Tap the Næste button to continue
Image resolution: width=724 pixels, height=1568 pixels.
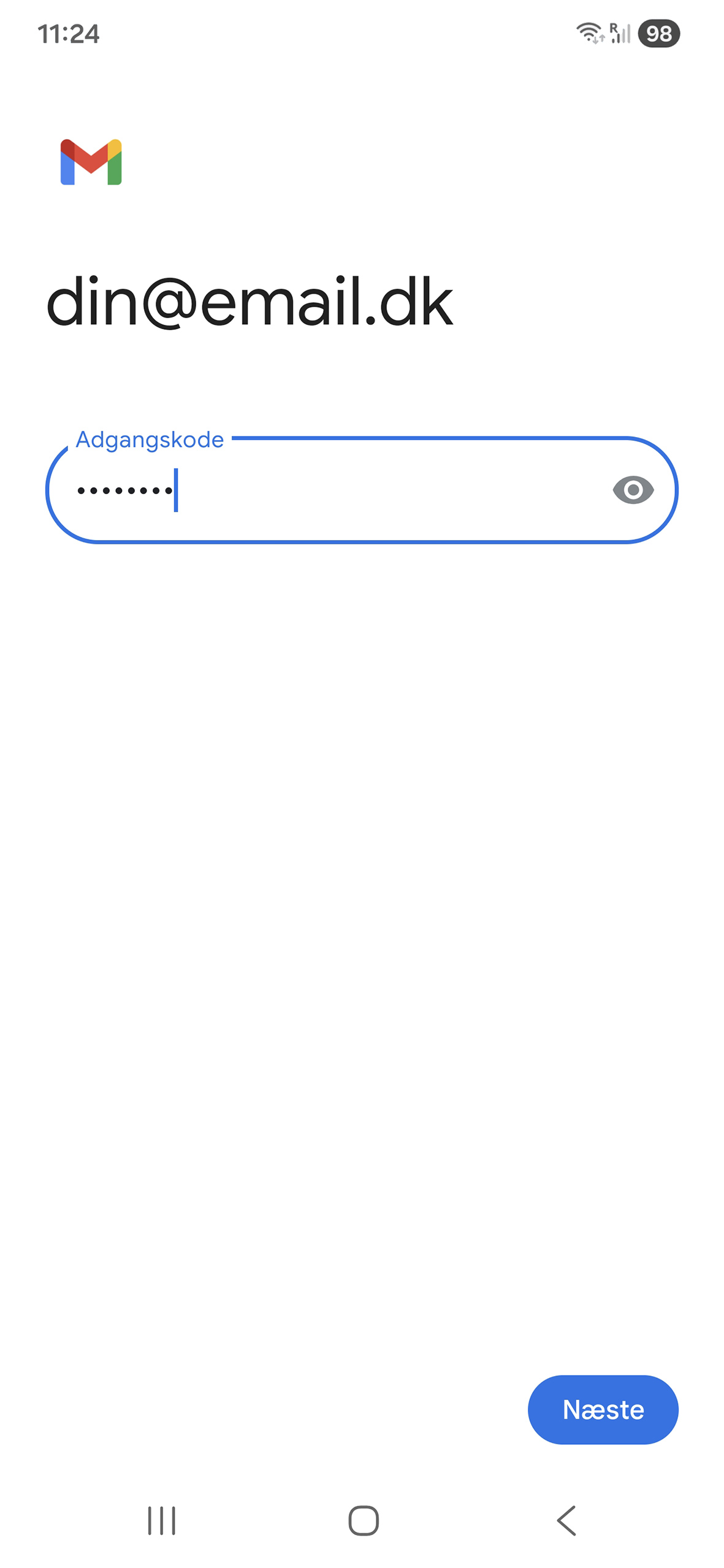(602, 1409)
